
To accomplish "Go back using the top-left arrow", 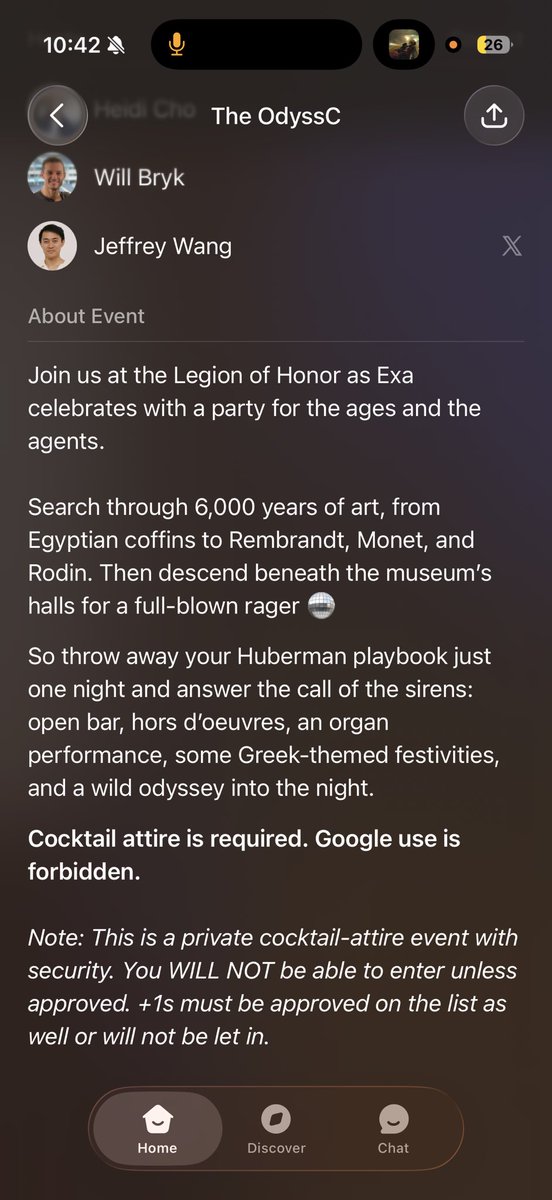I will (57, 116).
